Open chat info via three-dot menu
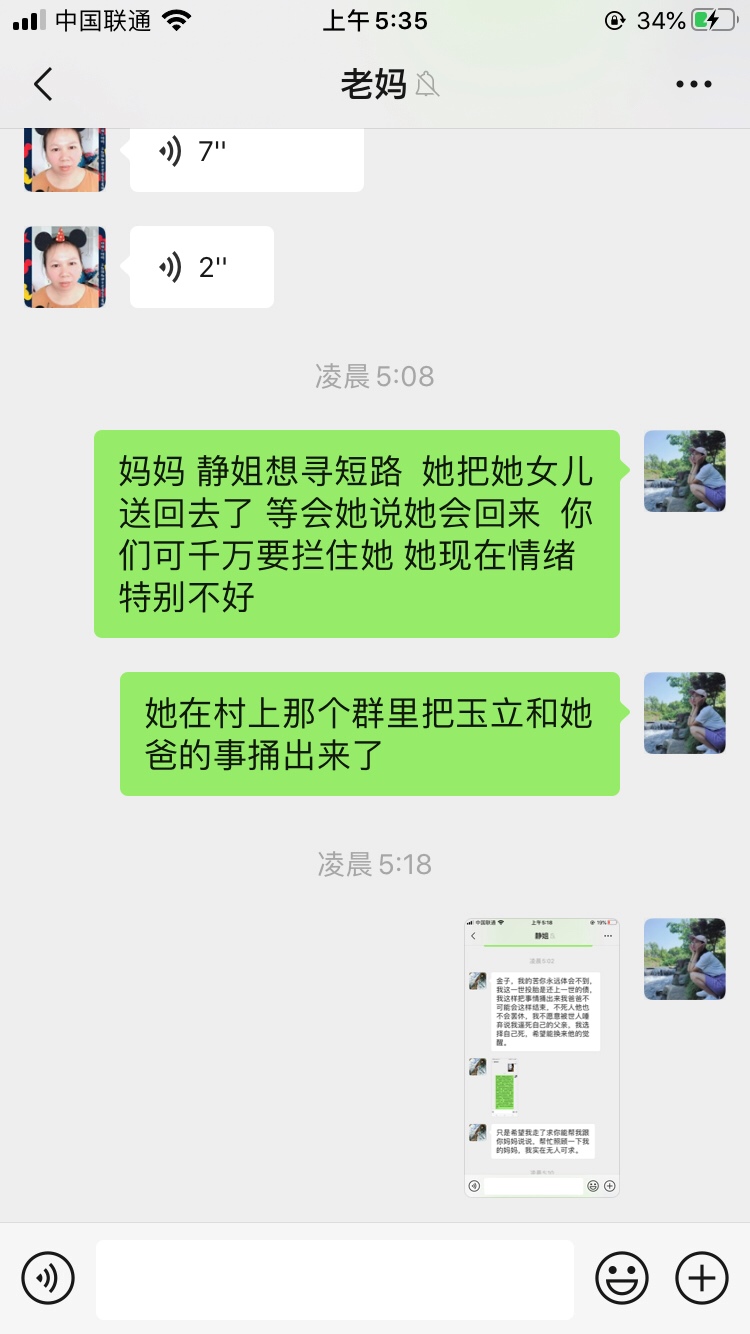Viewport: 750px width, 1334px height. [x=693, y=85]
